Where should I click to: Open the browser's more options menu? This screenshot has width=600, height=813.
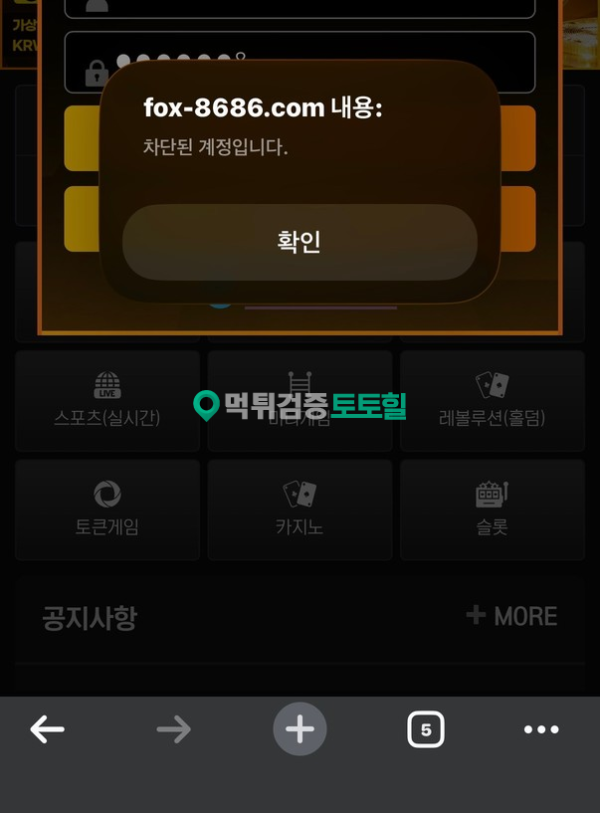pos(541,730)
